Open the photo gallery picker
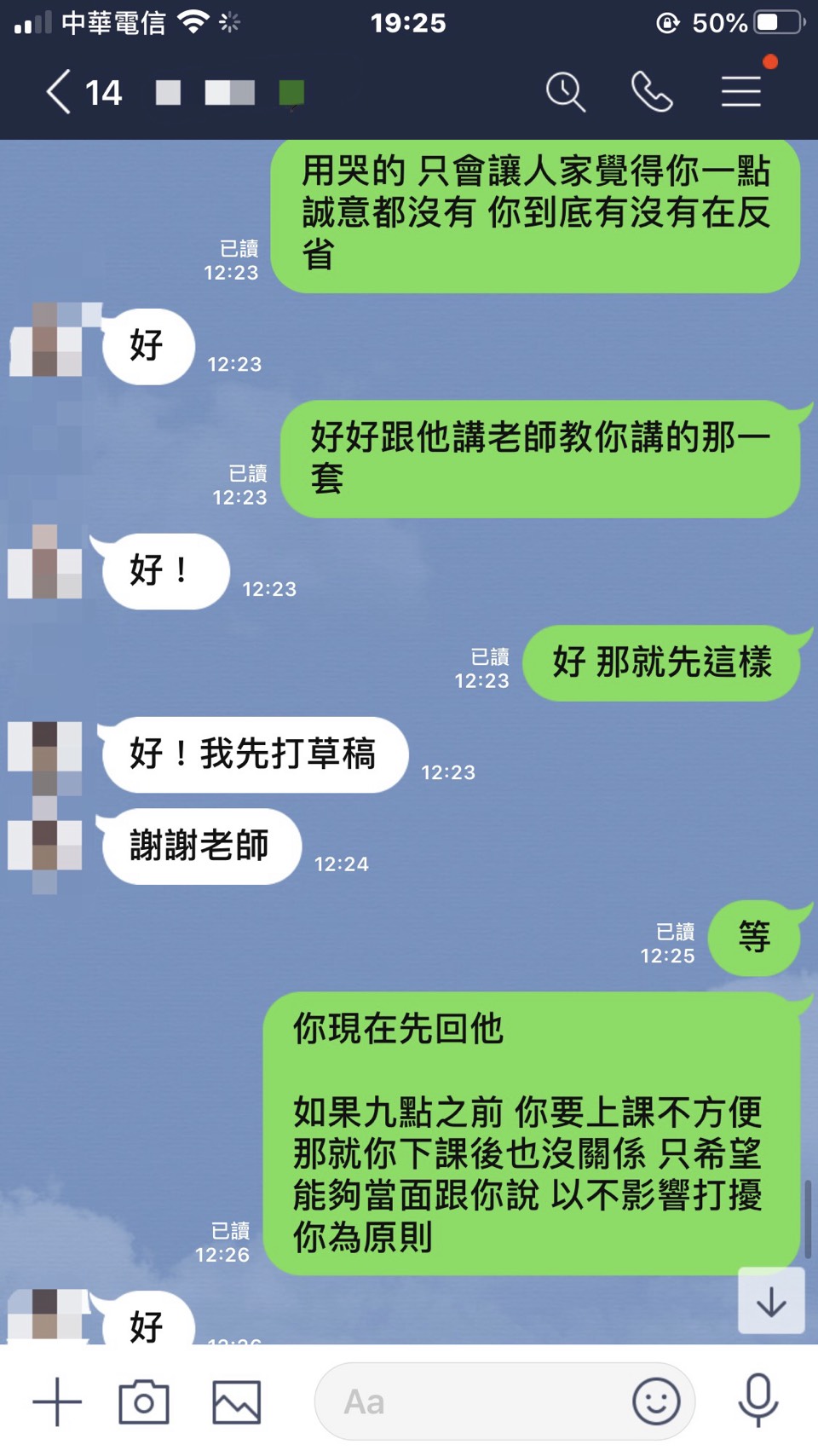This screenshot has height=1456, width=818. 236,1401
